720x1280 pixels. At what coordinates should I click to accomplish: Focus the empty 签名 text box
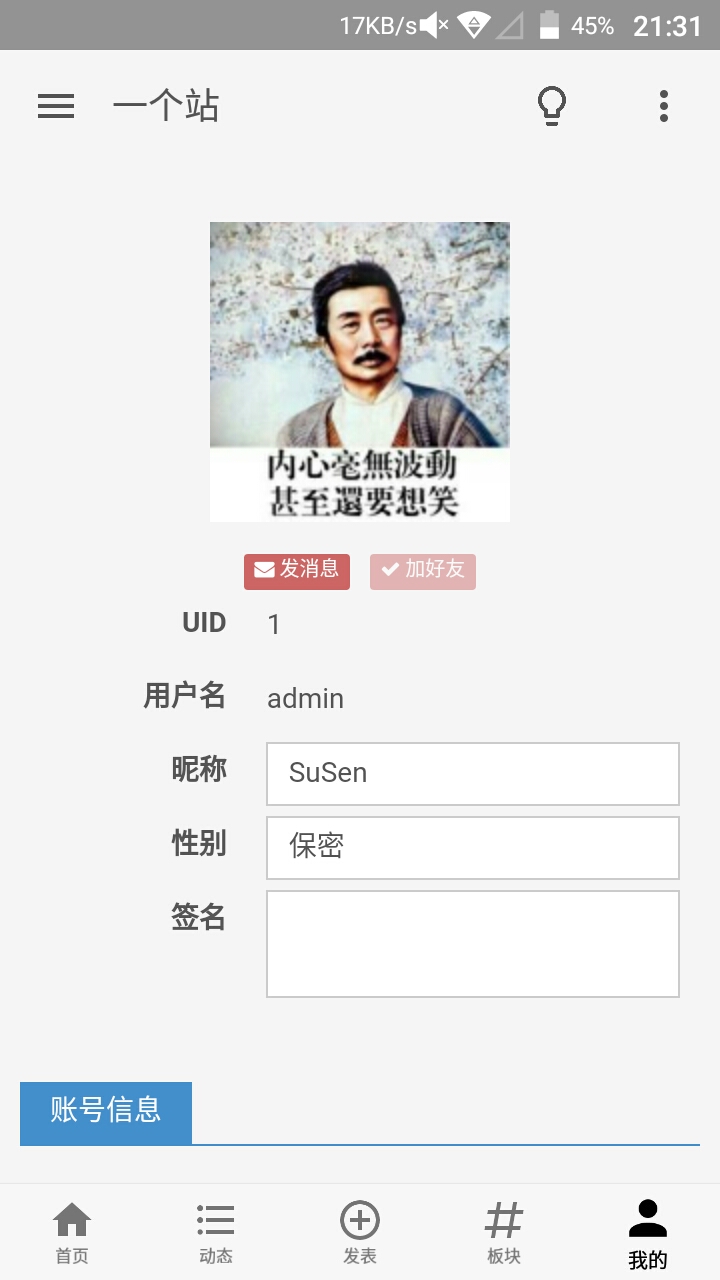[472, 943]
